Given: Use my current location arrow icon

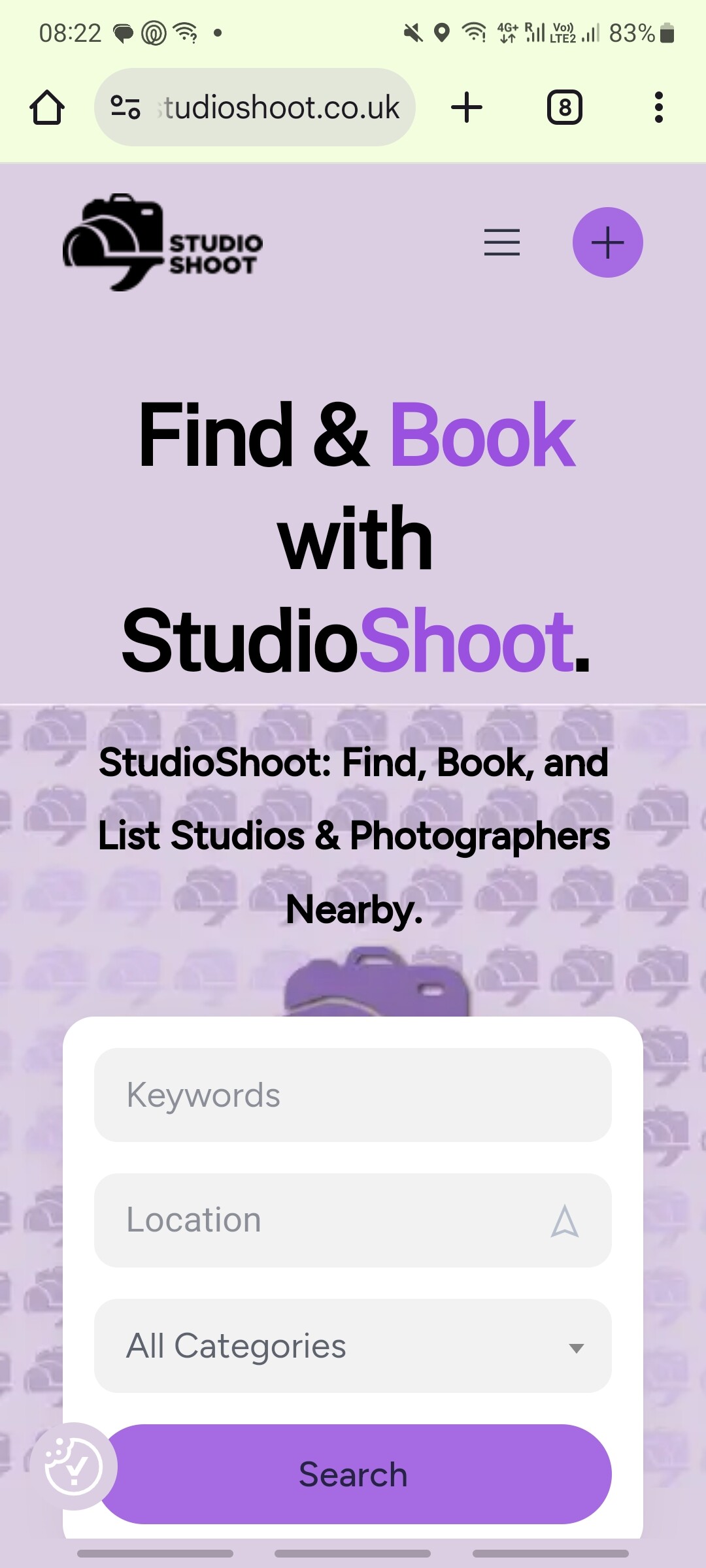Looking at the screenshot, I should click(x=565, y=1220).
